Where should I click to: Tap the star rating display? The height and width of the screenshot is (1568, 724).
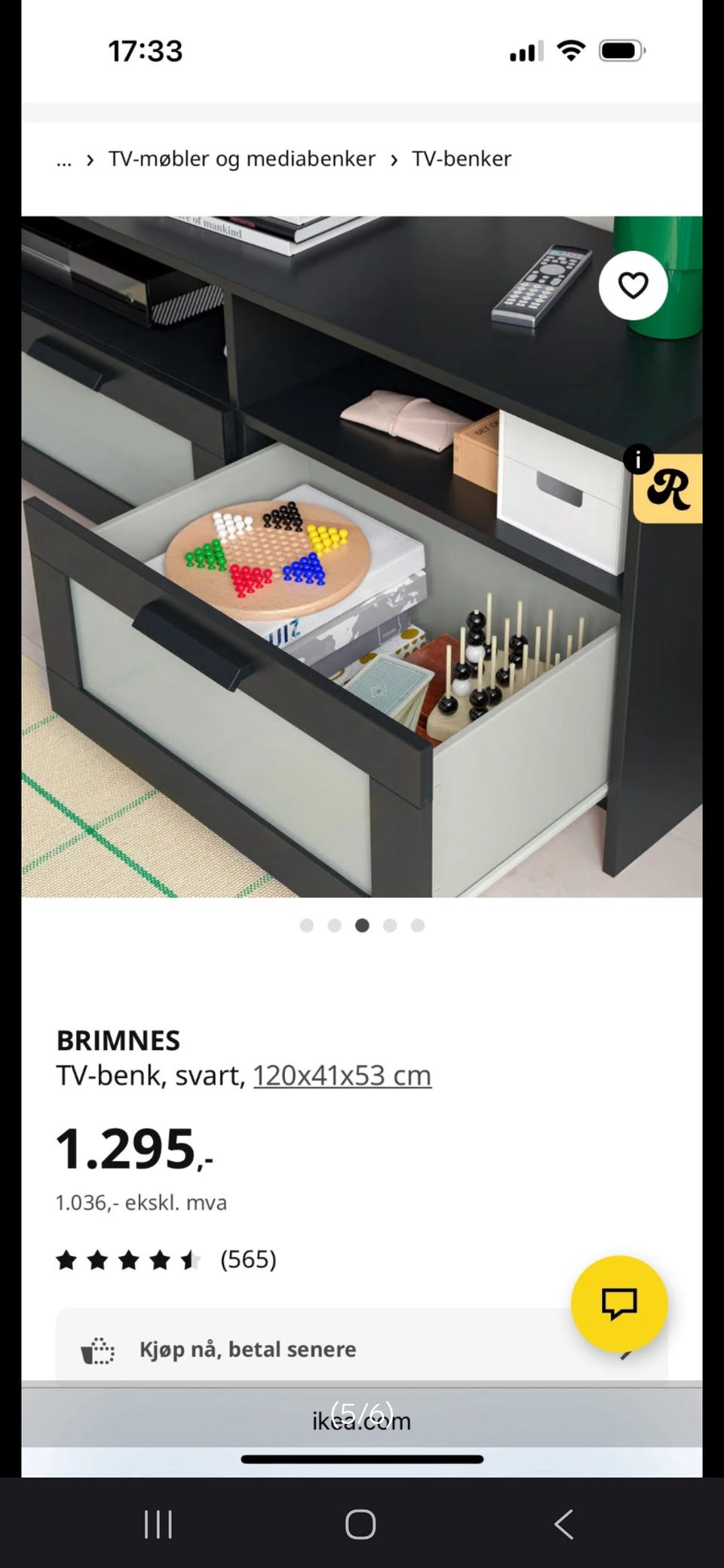point(127,1258)
